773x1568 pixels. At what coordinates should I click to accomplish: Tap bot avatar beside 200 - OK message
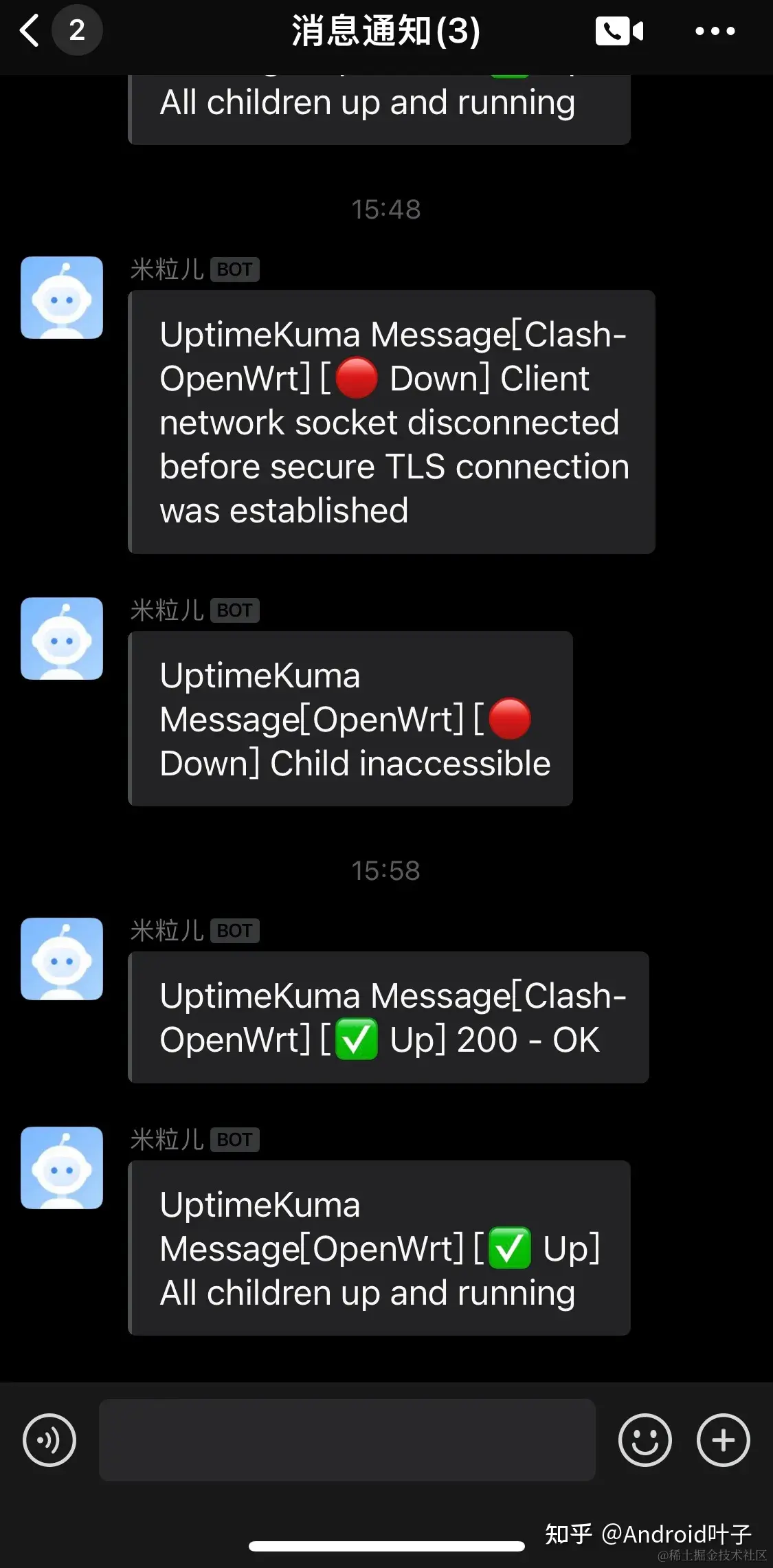62,959
